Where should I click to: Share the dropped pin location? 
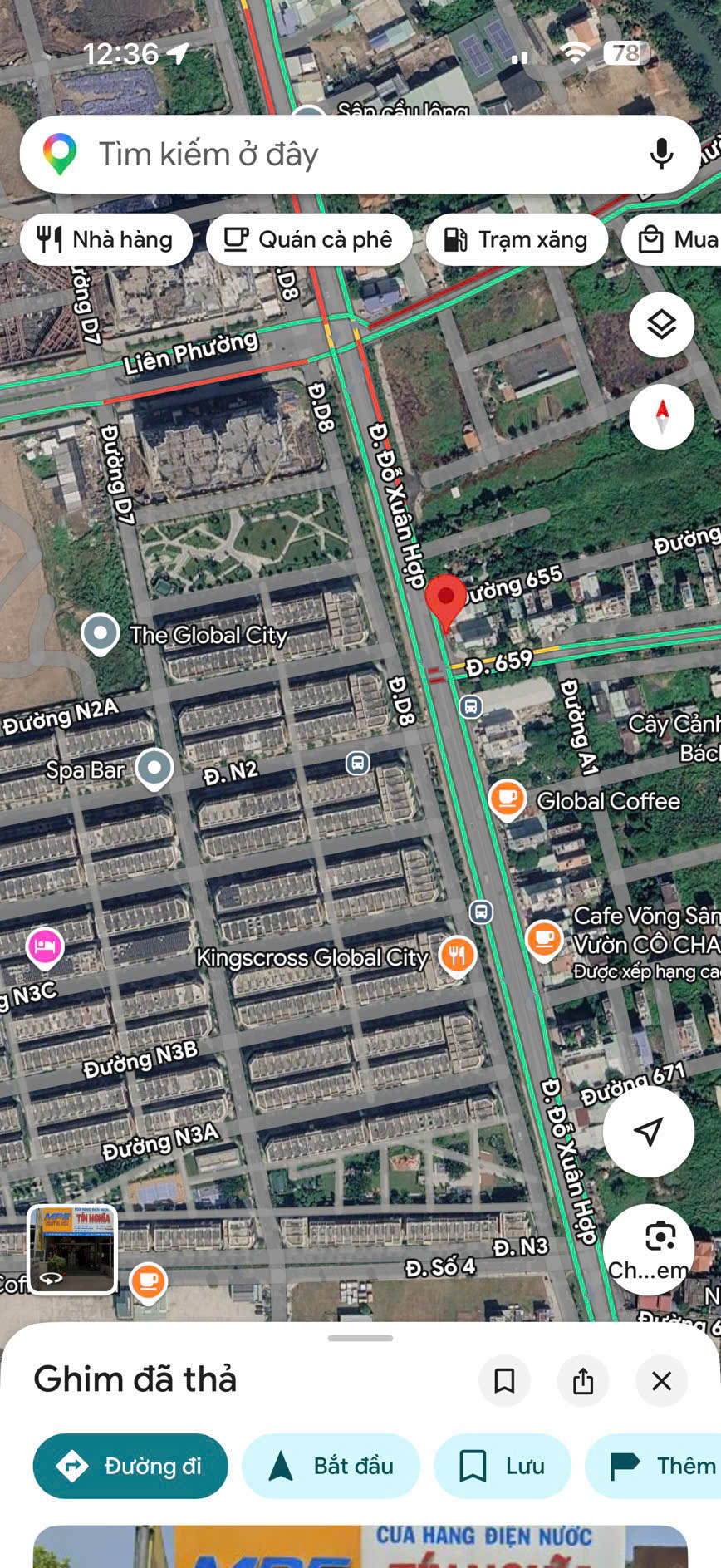(x=583, y=1381)
